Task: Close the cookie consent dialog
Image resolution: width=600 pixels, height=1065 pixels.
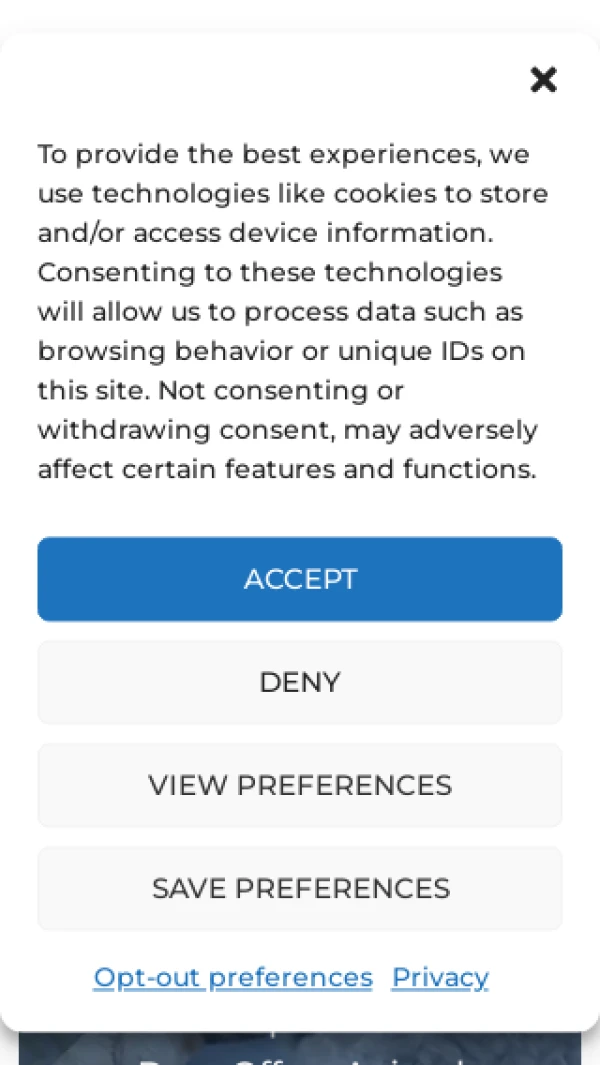Action: coord(543,80)
